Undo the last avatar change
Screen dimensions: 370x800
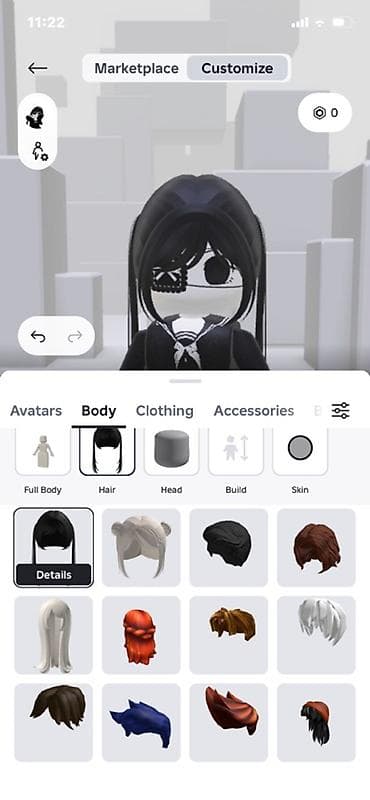(38, 336)
